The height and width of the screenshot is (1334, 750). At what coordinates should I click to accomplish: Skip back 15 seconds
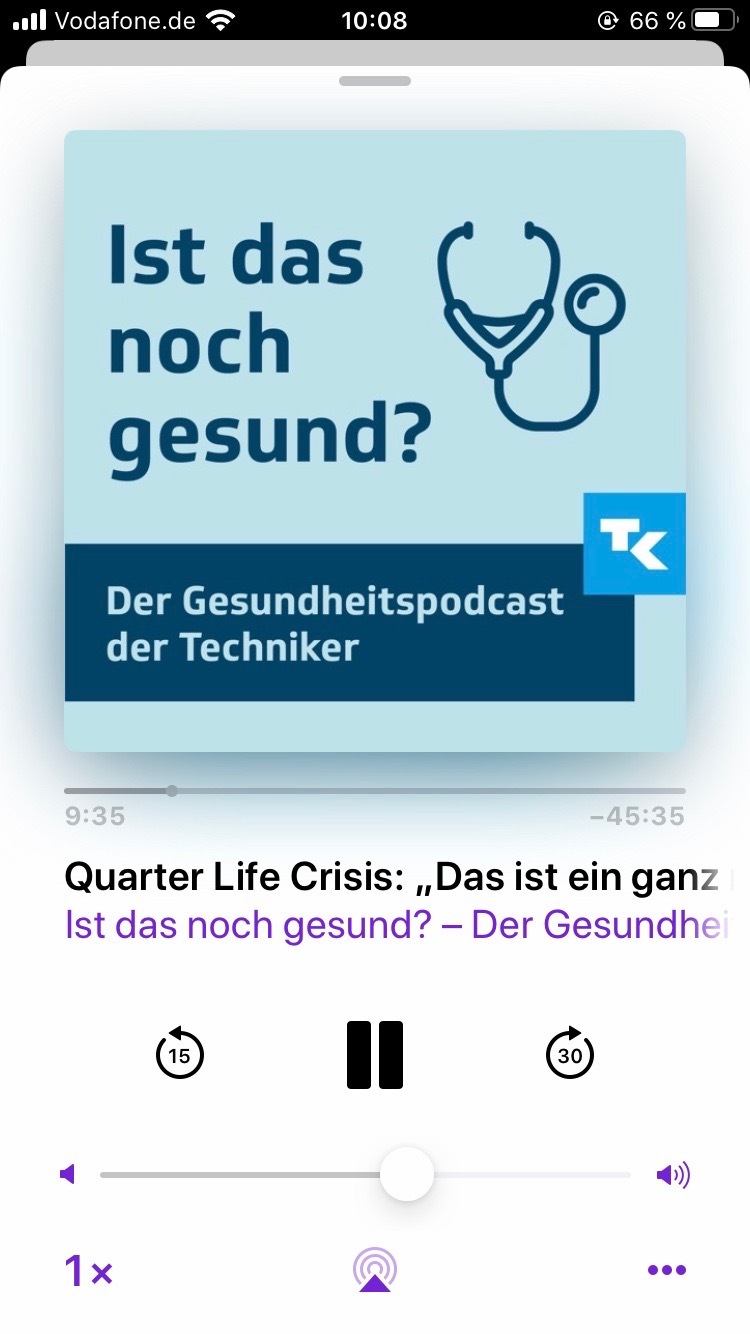pyautogui.click(x=180, y=1053)
